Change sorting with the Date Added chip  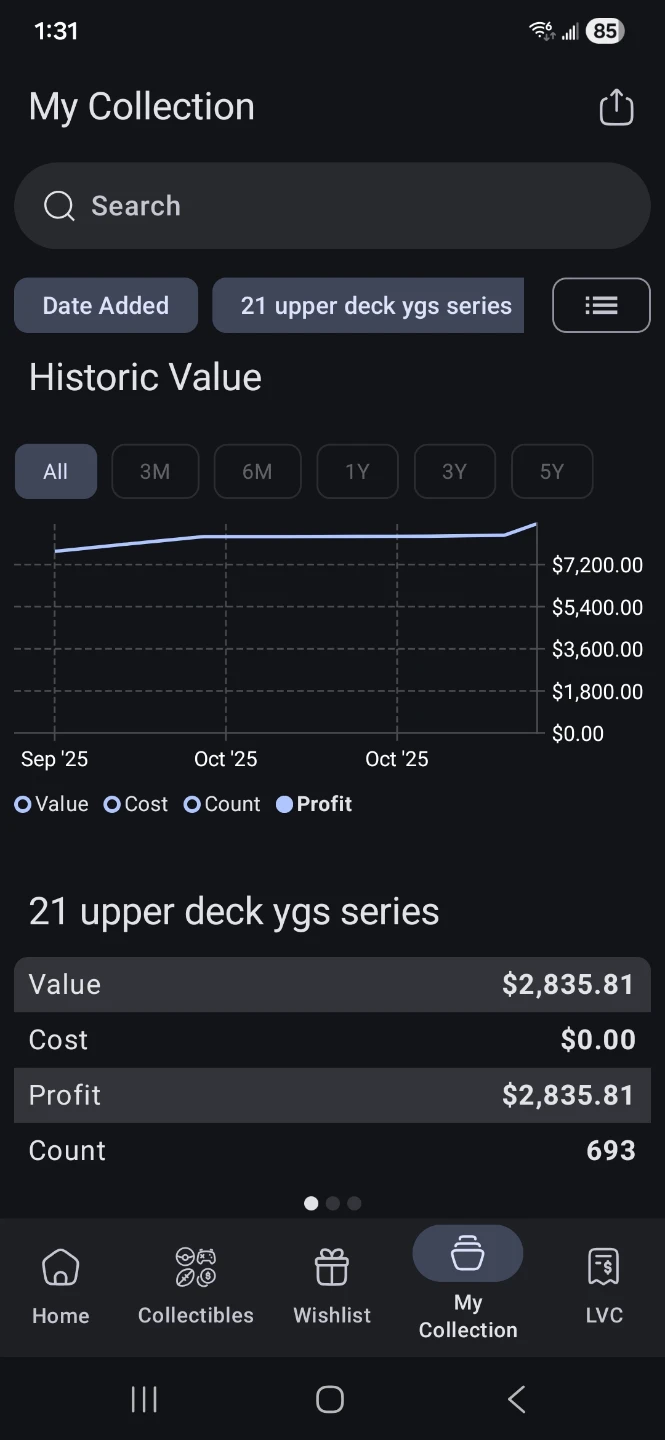pyautogui.click(x=106, y=306)
